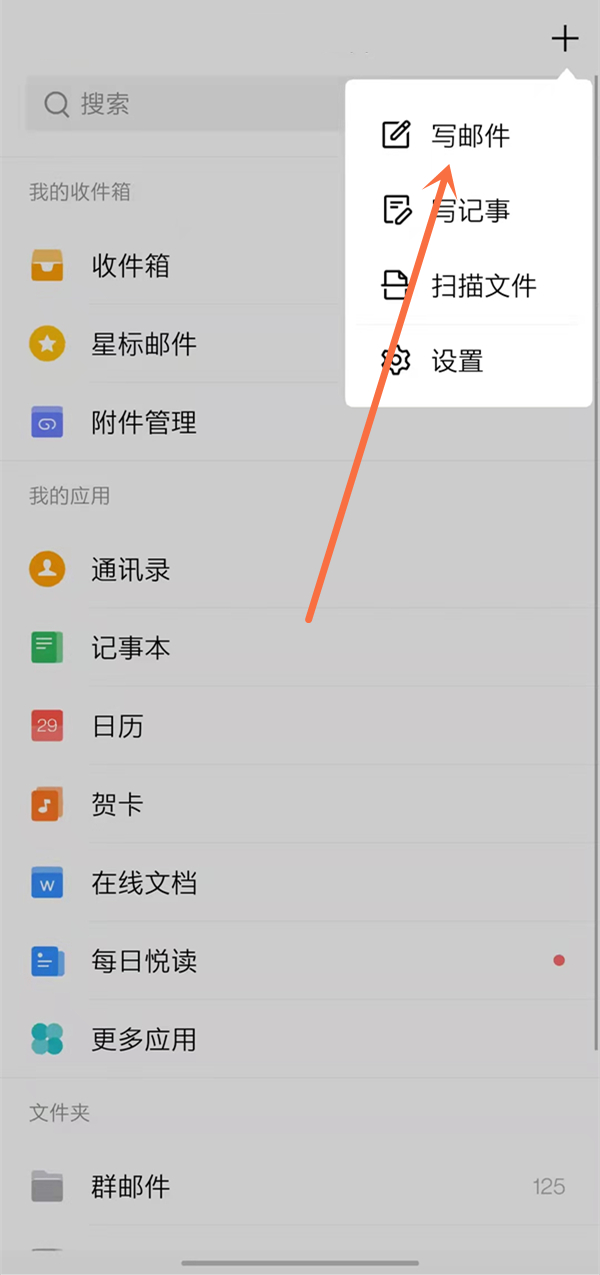Select 写邮件 to compose a new email
The width and height of the screenshot is (600, 1275).
468,136
